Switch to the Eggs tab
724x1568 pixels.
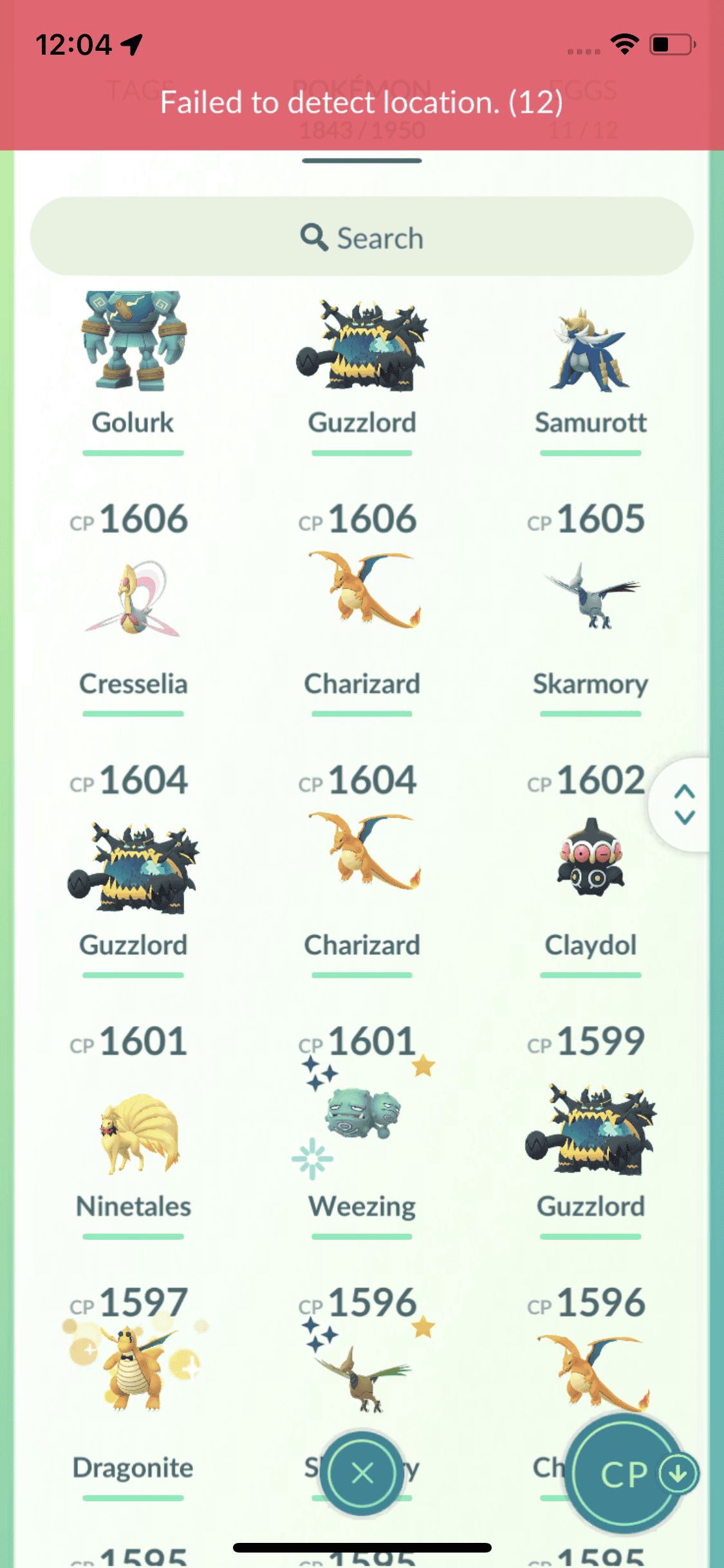tap(583, 90)
